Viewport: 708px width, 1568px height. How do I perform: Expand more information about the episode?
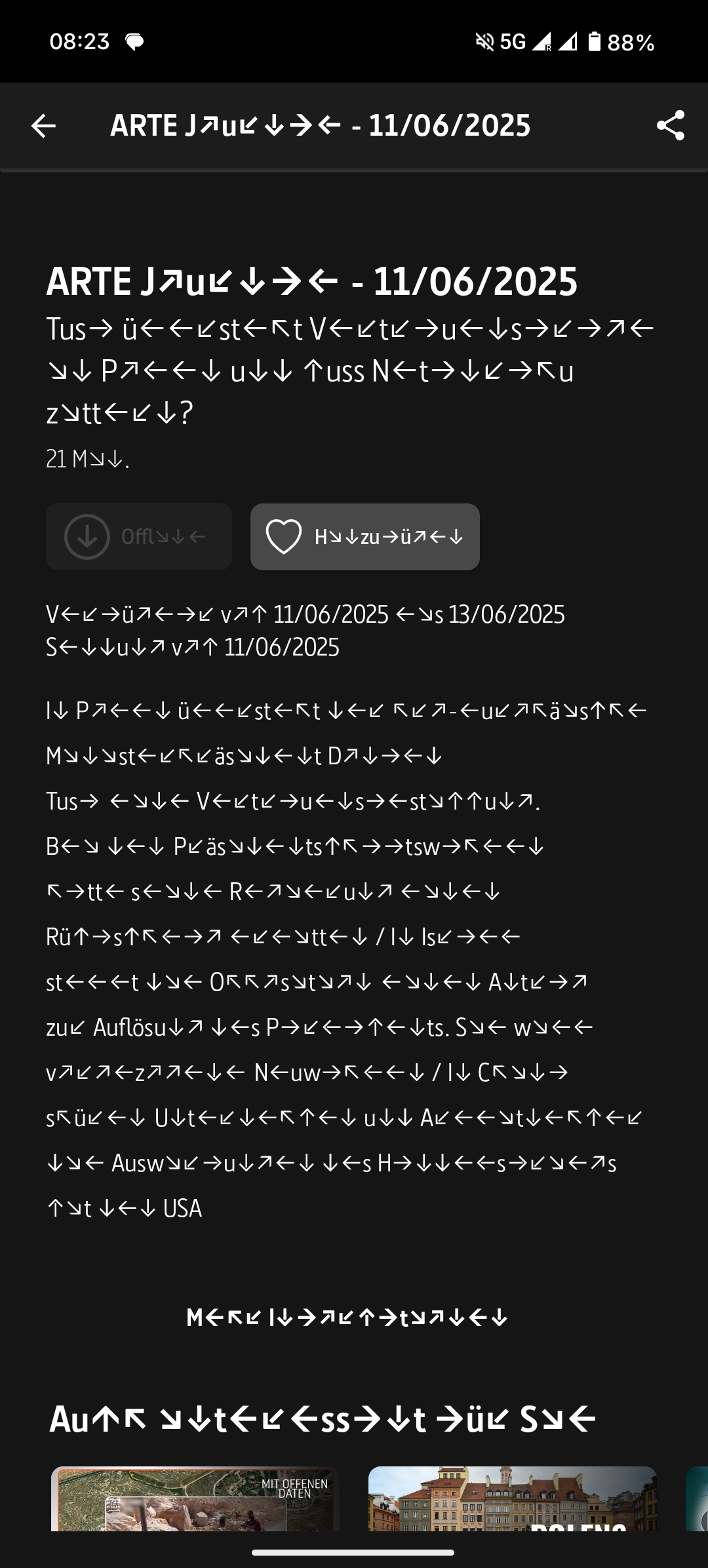tap(347, 1318)
